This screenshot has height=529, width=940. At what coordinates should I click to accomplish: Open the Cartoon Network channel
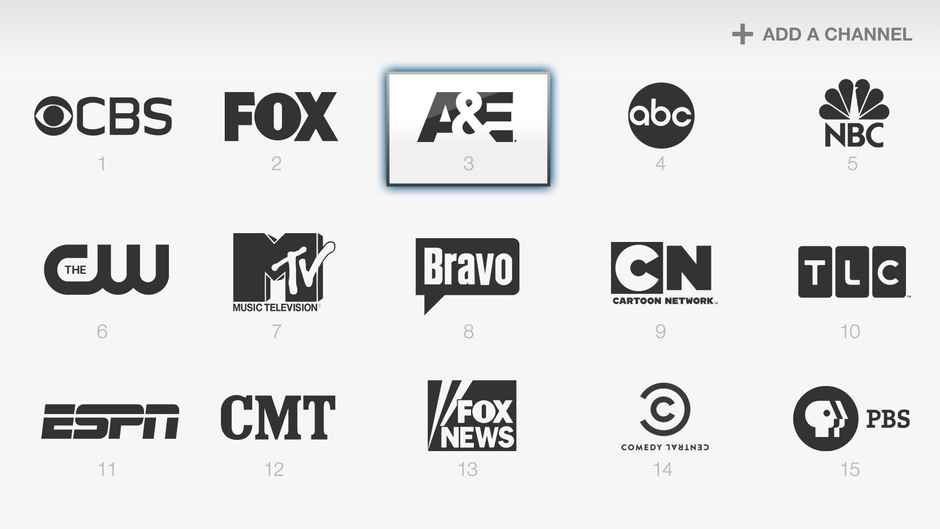point(662,272)
